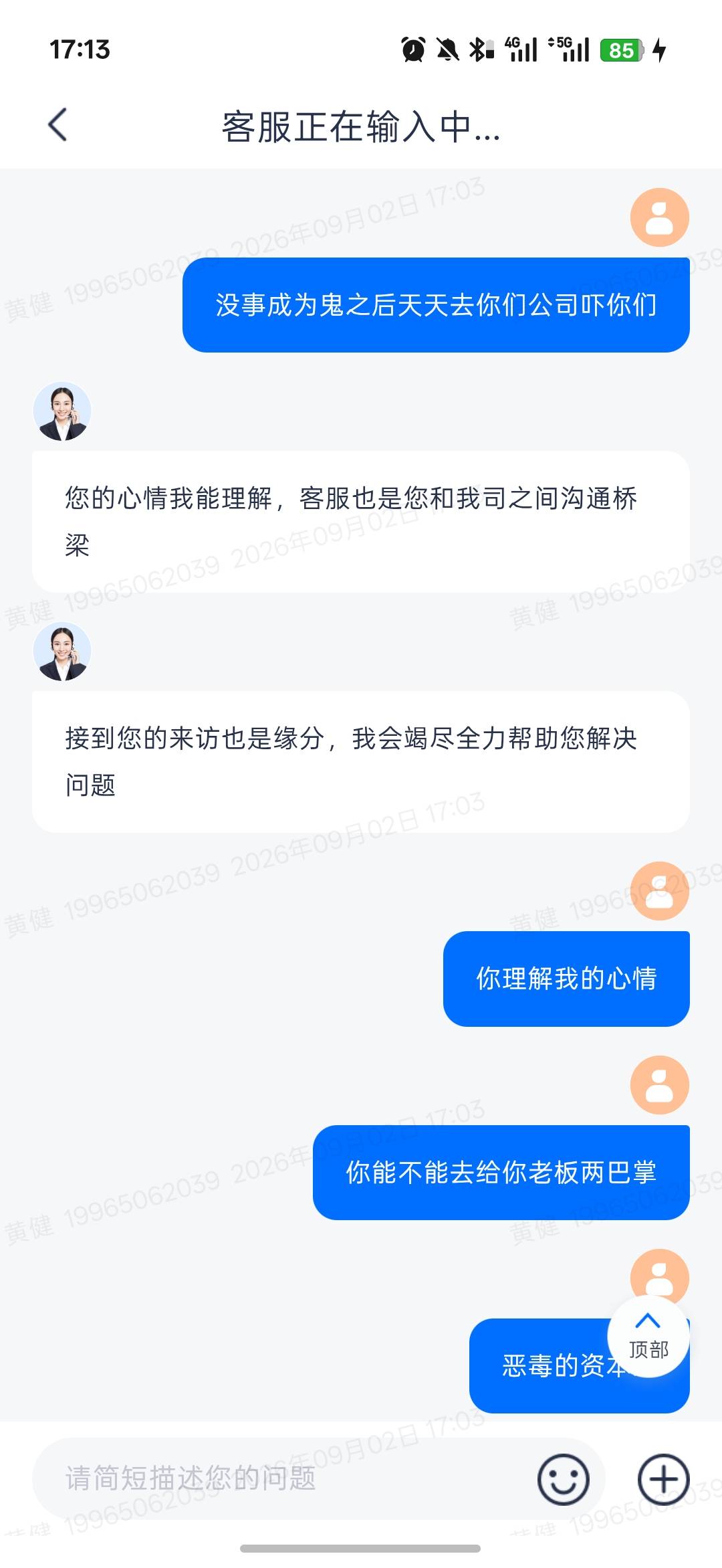Open the emoji picker smiley icon
The image size is (722, 1568).
coord(563,1479)
